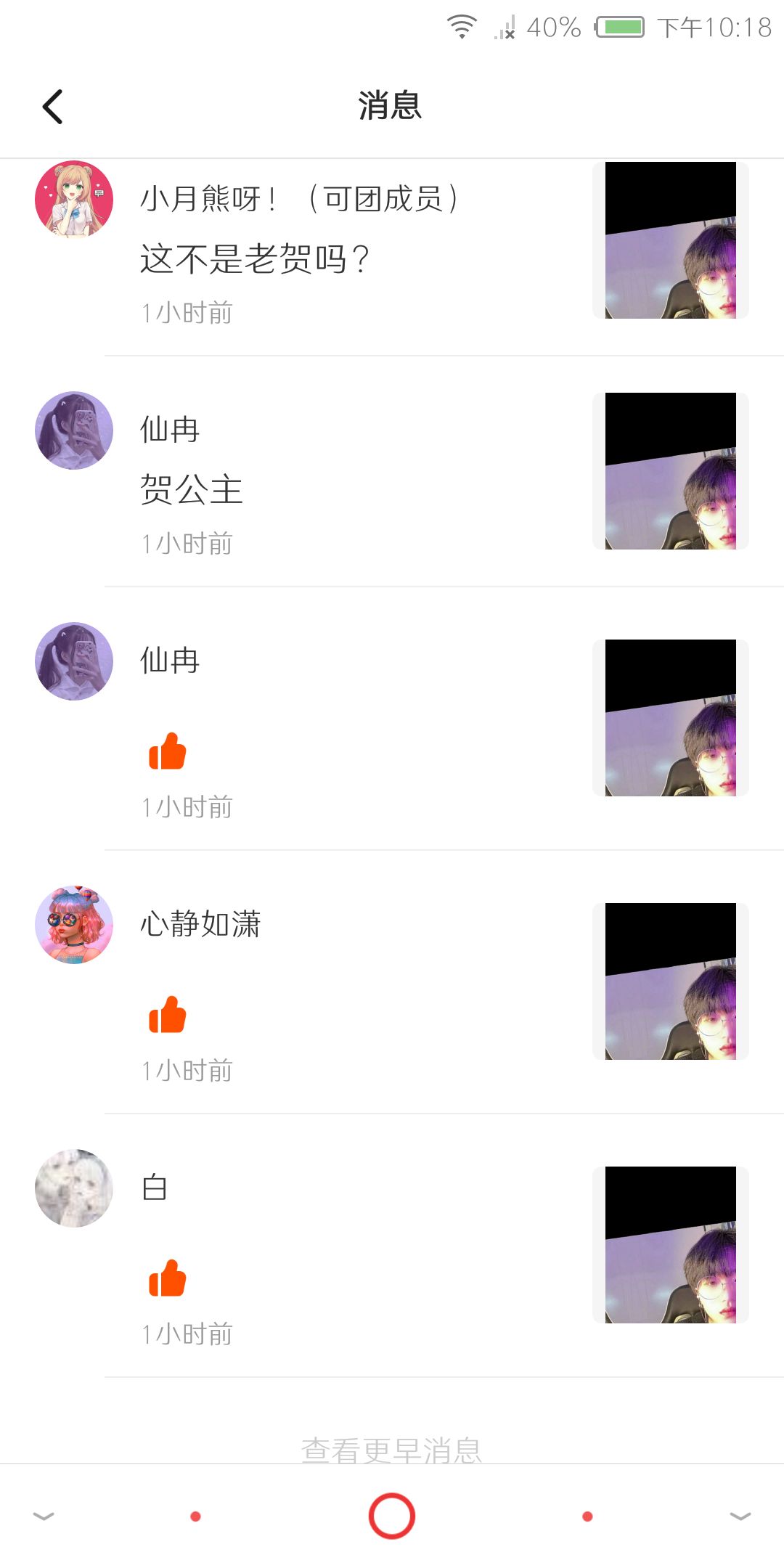Tap the red circle home button
This screenshot has width=784, height=1568.
point(391,1516)
